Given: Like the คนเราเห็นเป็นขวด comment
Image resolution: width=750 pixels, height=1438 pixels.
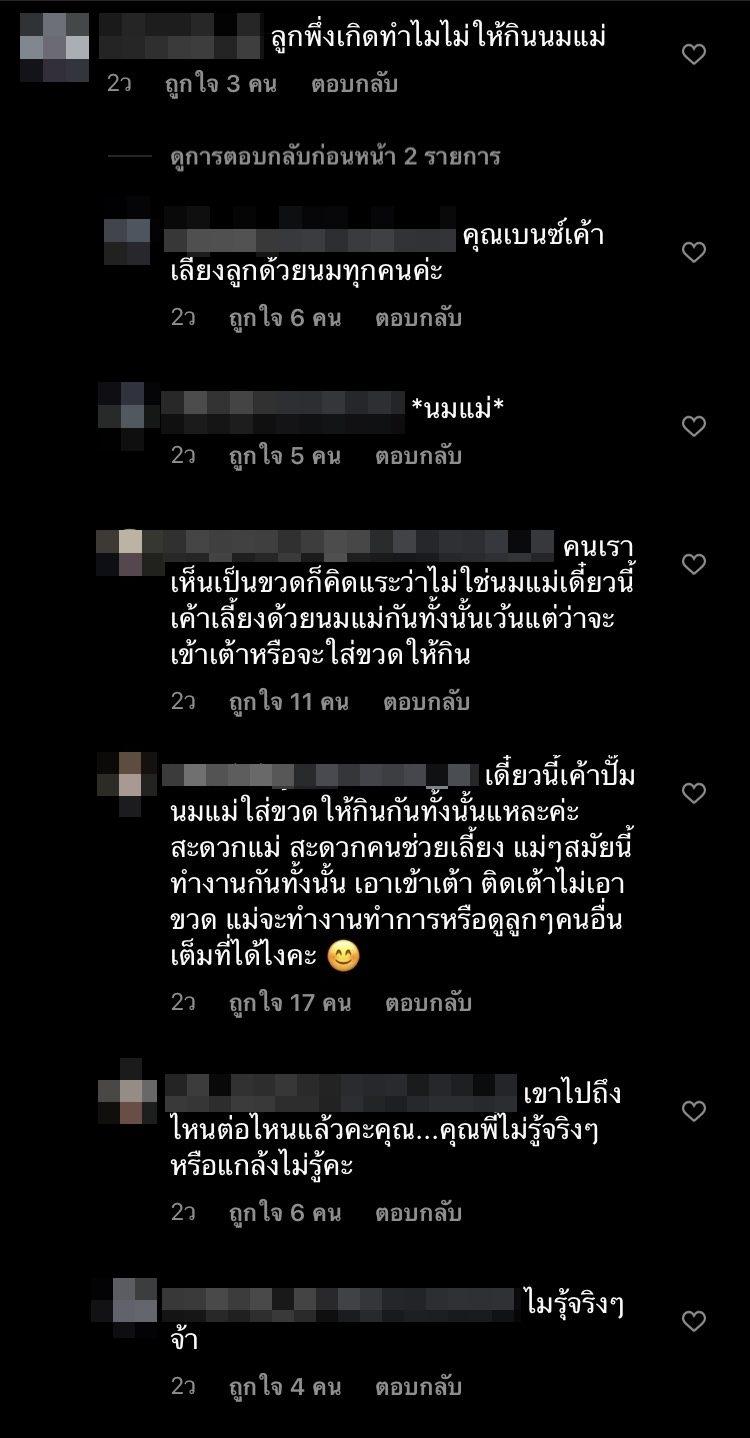Looking at the screenshot, I should click(694, 565).
